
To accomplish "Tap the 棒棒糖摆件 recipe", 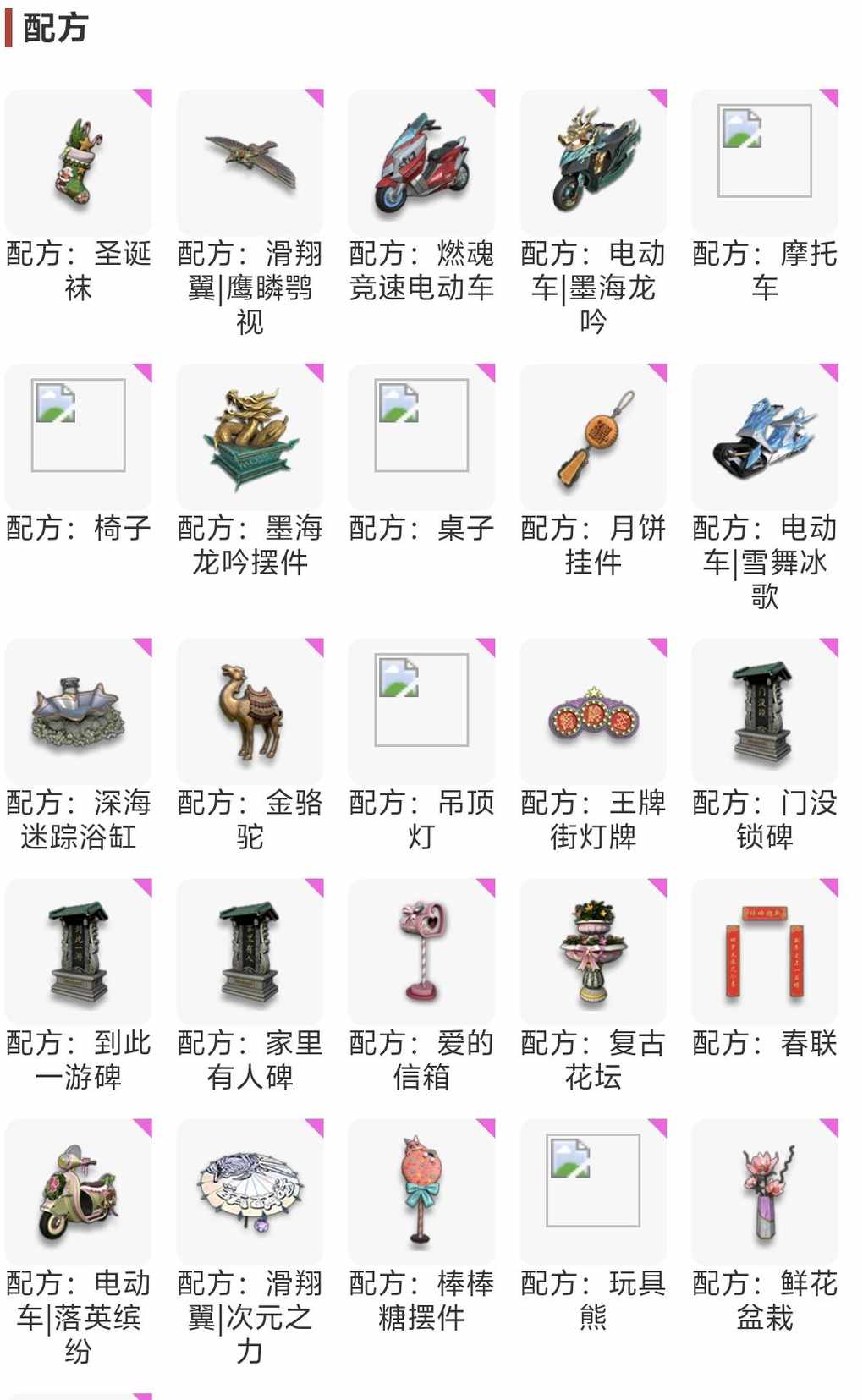I will point(421,1192).
